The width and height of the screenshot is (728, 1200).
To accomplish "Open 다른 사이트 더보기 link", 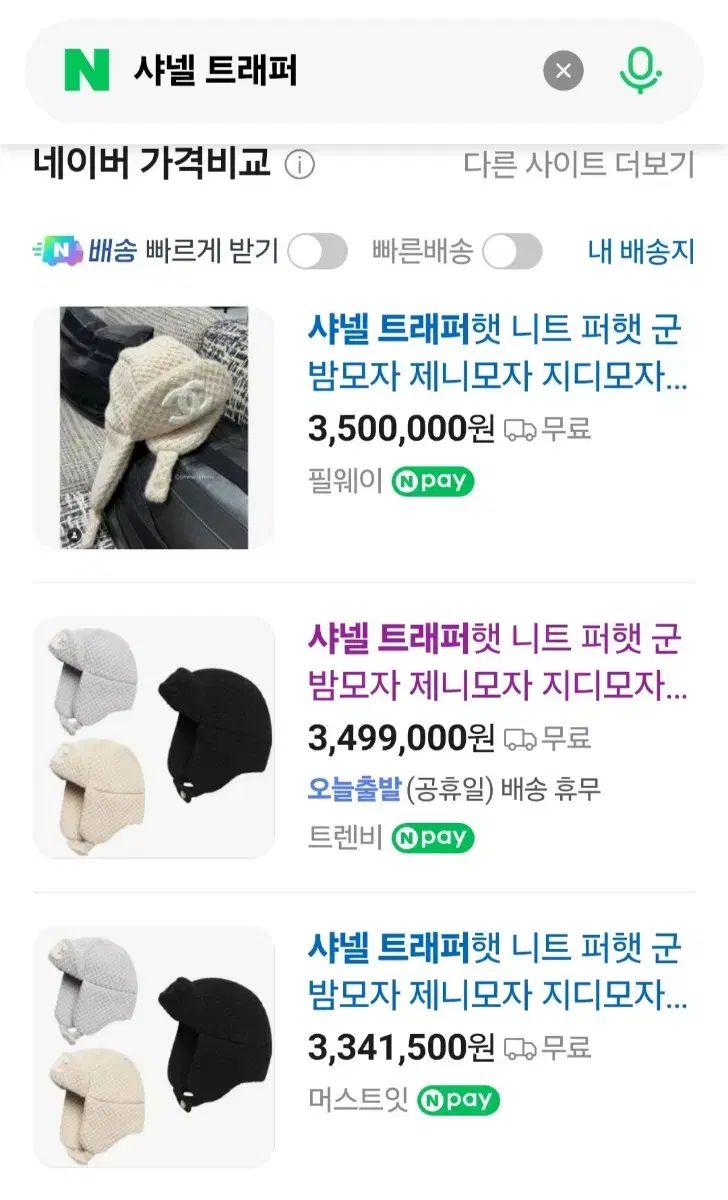I will 578,164.
